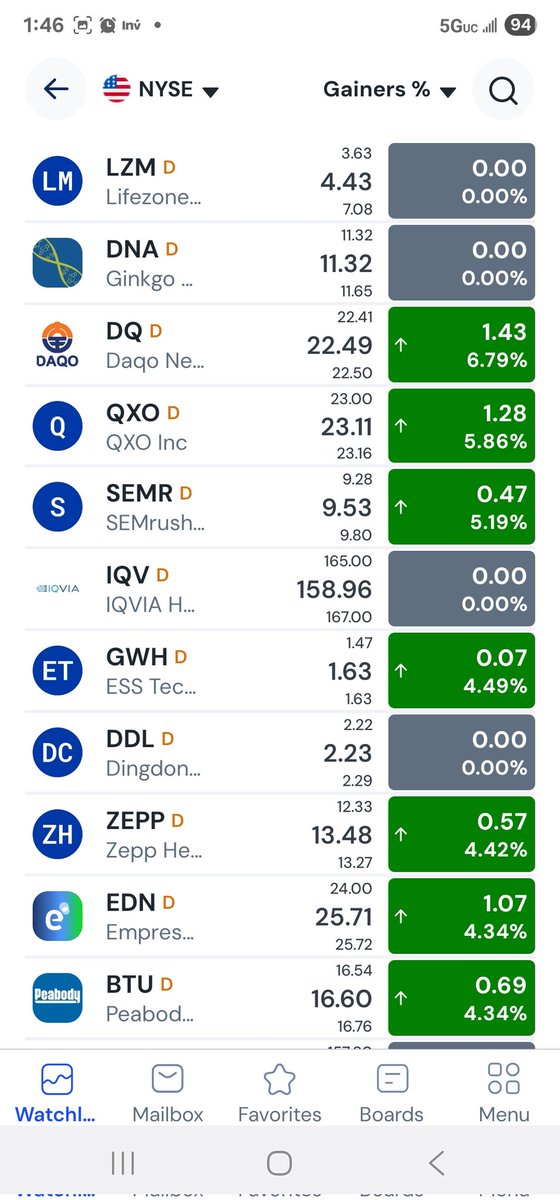
Task: Tap the system home button
Action: (280, 1162)
